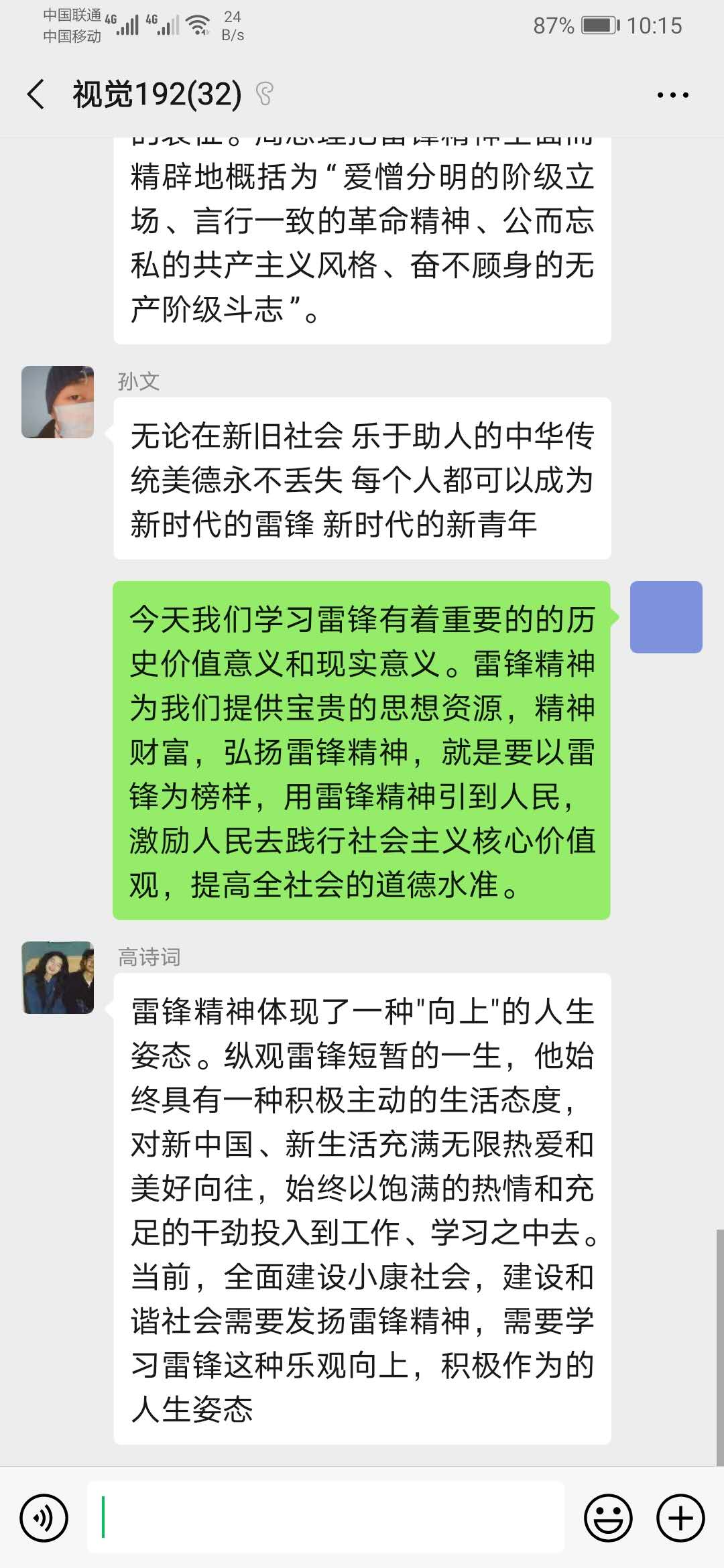Open the plus attachments menu

[680, 1518]
